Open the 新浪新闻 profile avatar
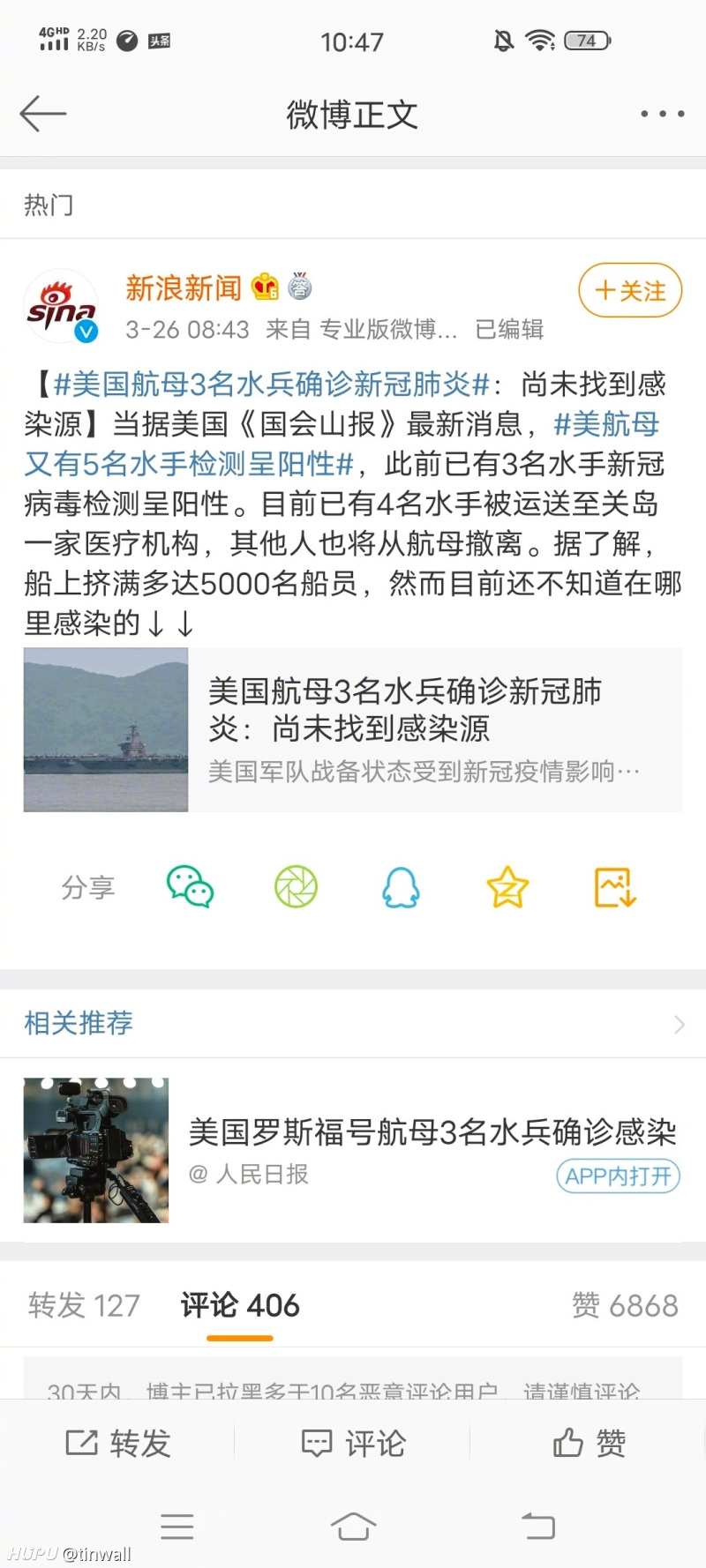This screenshot has height=1568, width=706. pos(61,305)
